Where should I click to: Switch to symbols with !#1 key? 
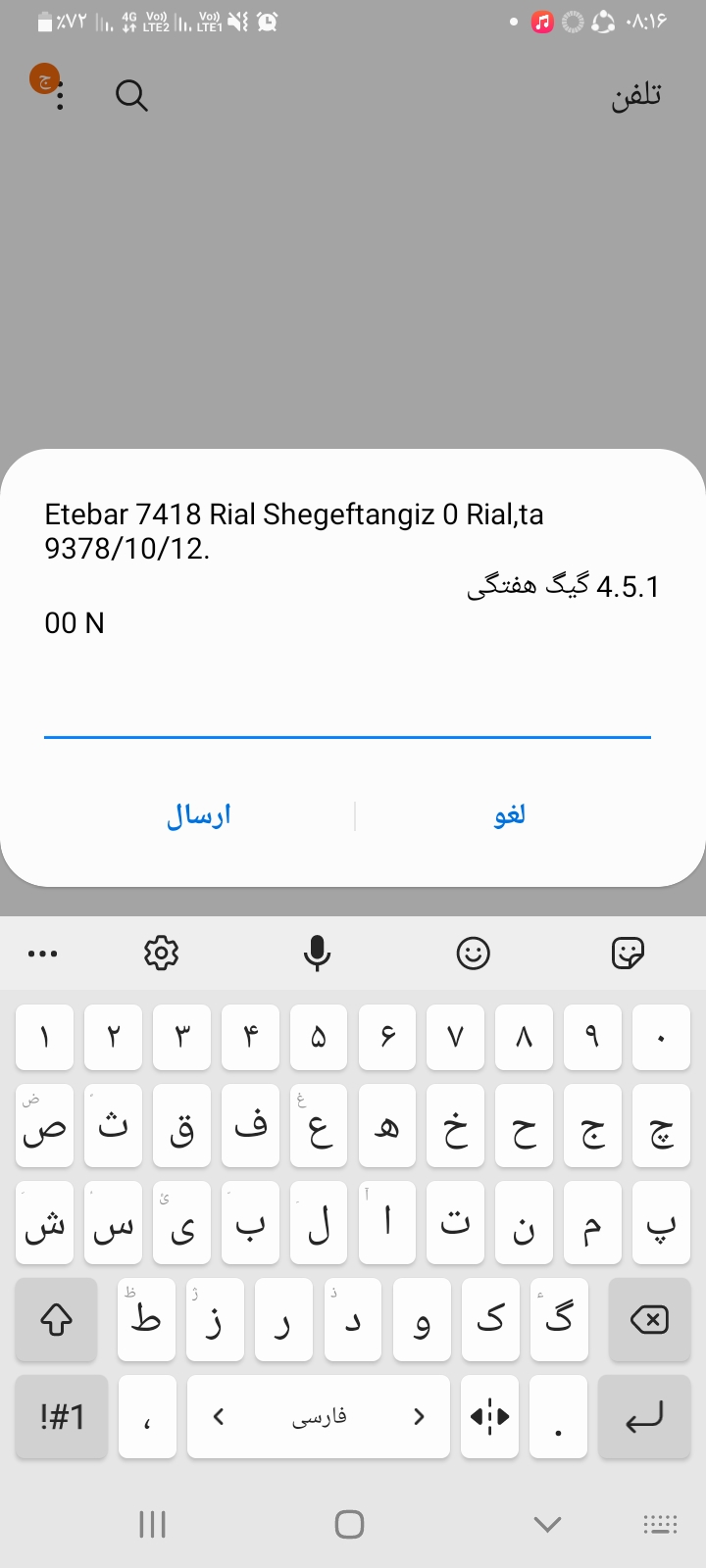[62, 1416]
